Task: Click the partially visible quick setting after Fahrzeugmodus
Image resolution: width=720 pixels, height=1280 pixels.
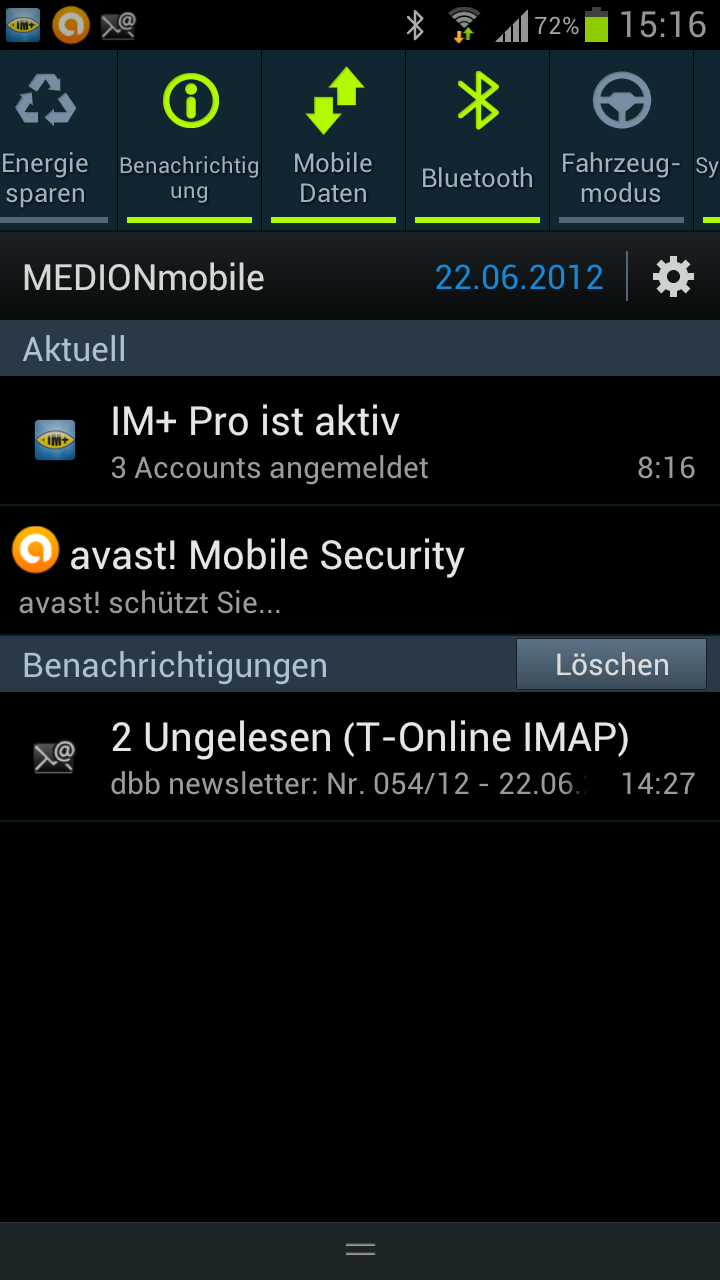Action: tap(710, 137)
